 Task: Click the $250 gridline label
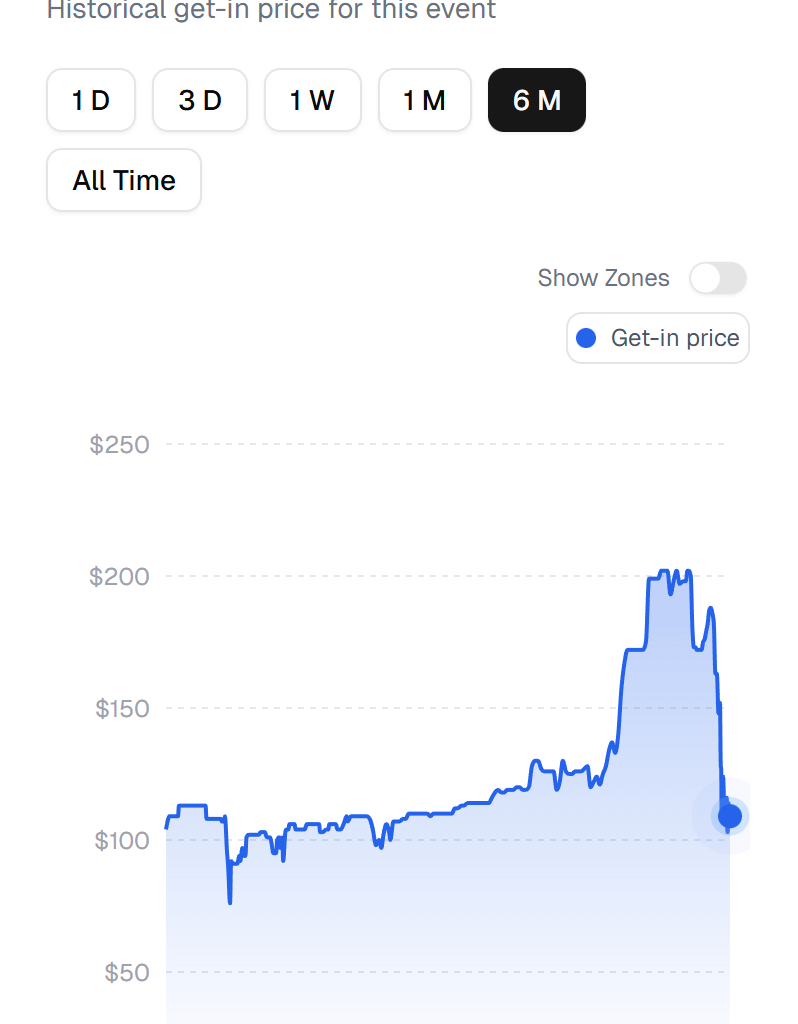click(x=120, y=444)
